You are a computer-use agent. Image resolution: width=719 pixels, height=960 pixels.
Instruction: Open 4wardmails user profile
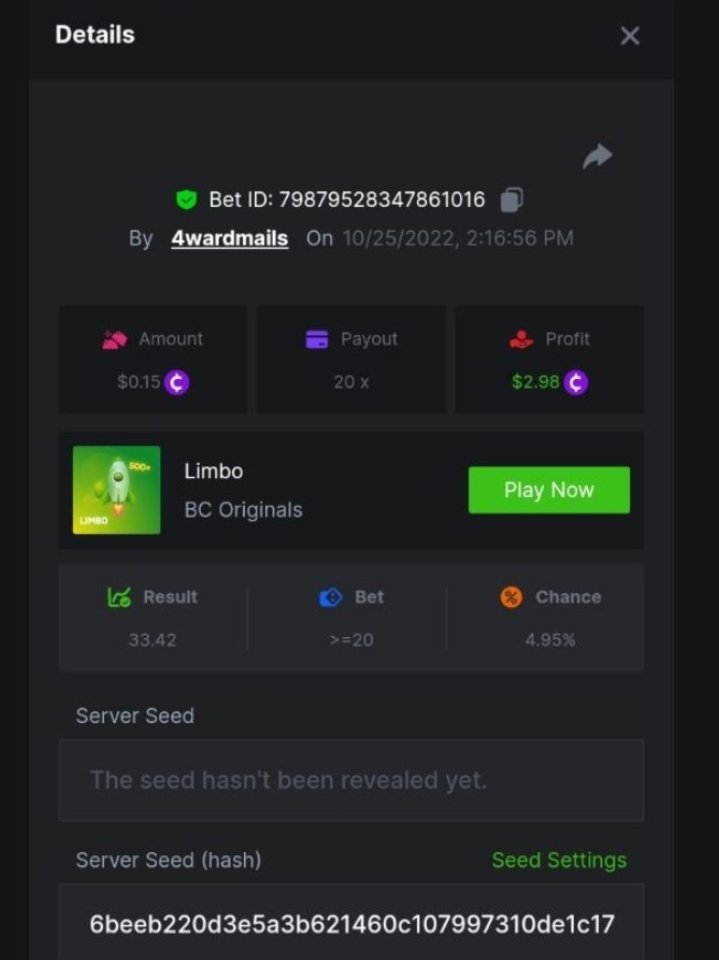(x=229, y=238)
